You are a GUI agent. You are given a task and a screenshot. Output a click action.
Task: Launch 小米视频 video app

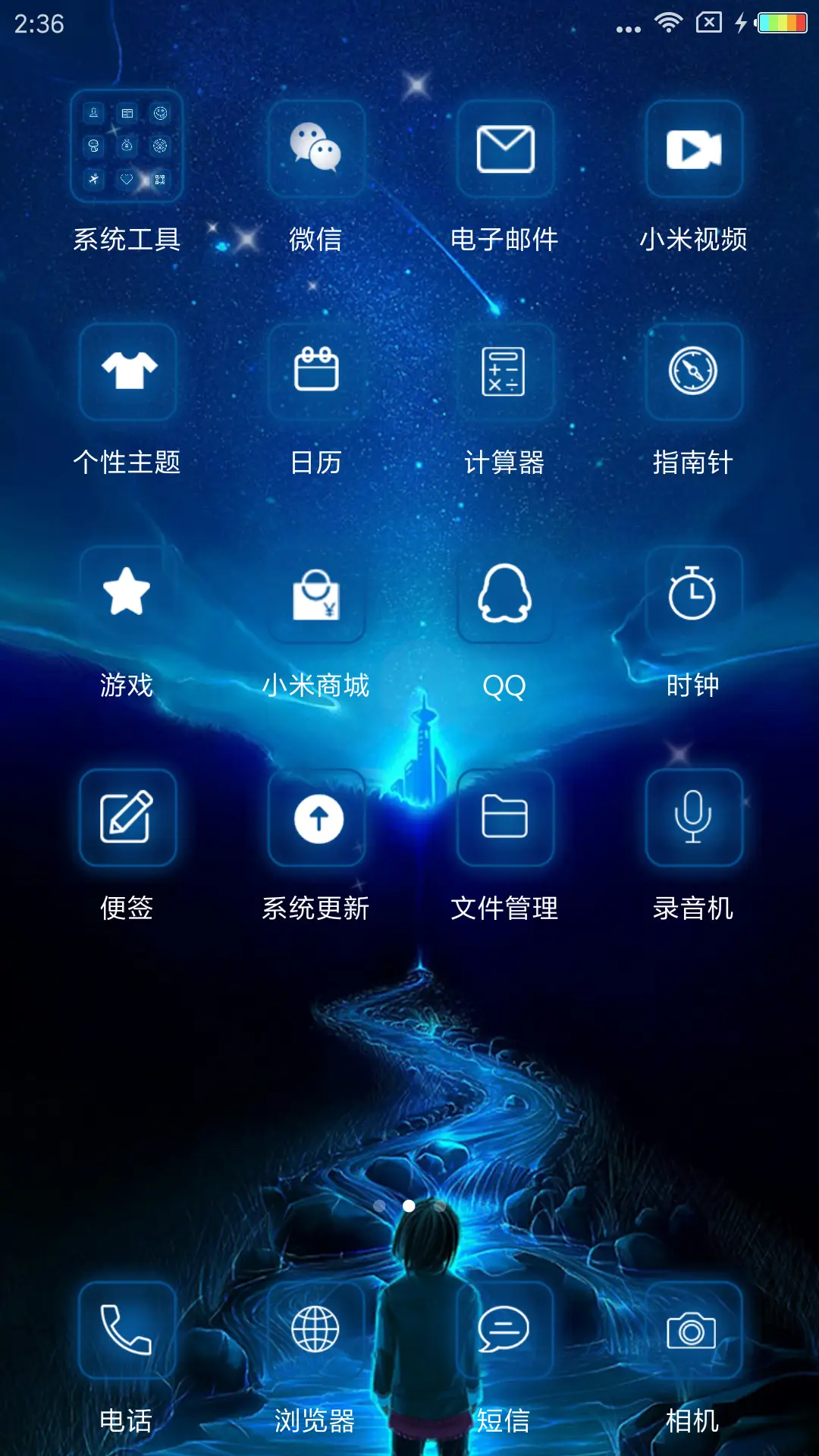[694, 149]
